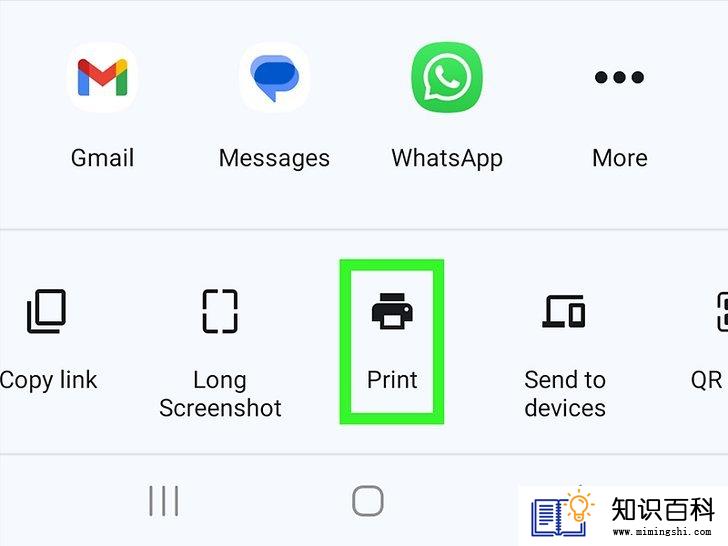
Task: Select the Print option
Action: tap(392, 312)
